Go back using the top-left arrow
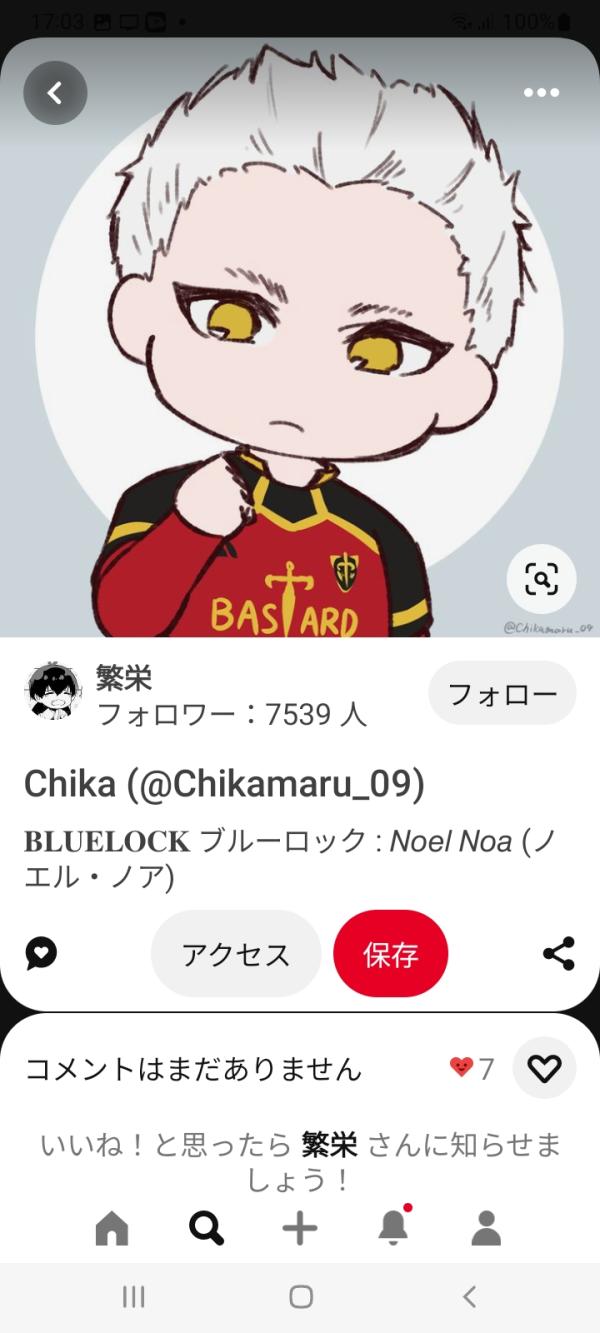Screen dimensions: 600x1333 point(55,93)
